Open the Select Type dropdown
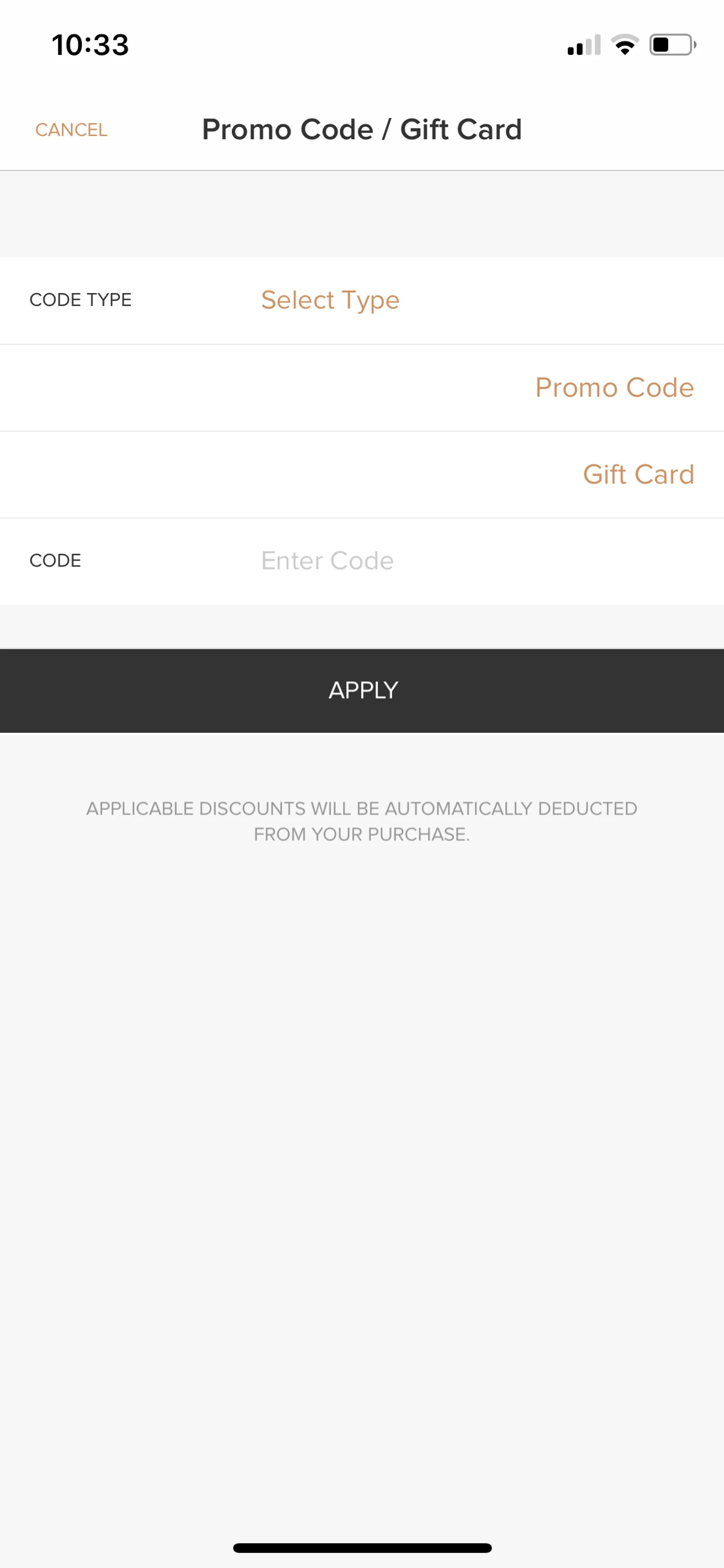 330,300
